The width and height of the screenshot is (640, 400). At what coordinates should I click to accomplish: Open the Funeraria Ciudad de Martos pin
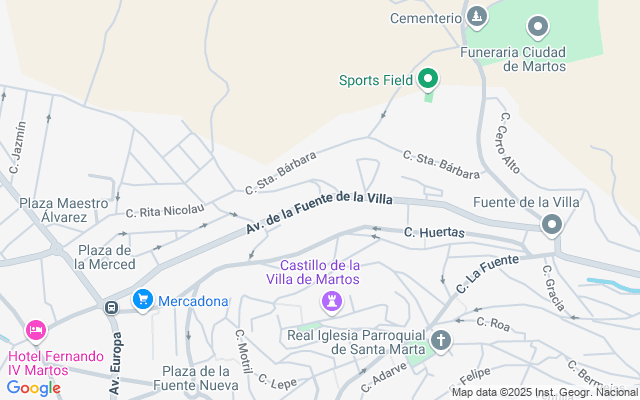click(538, 27)
